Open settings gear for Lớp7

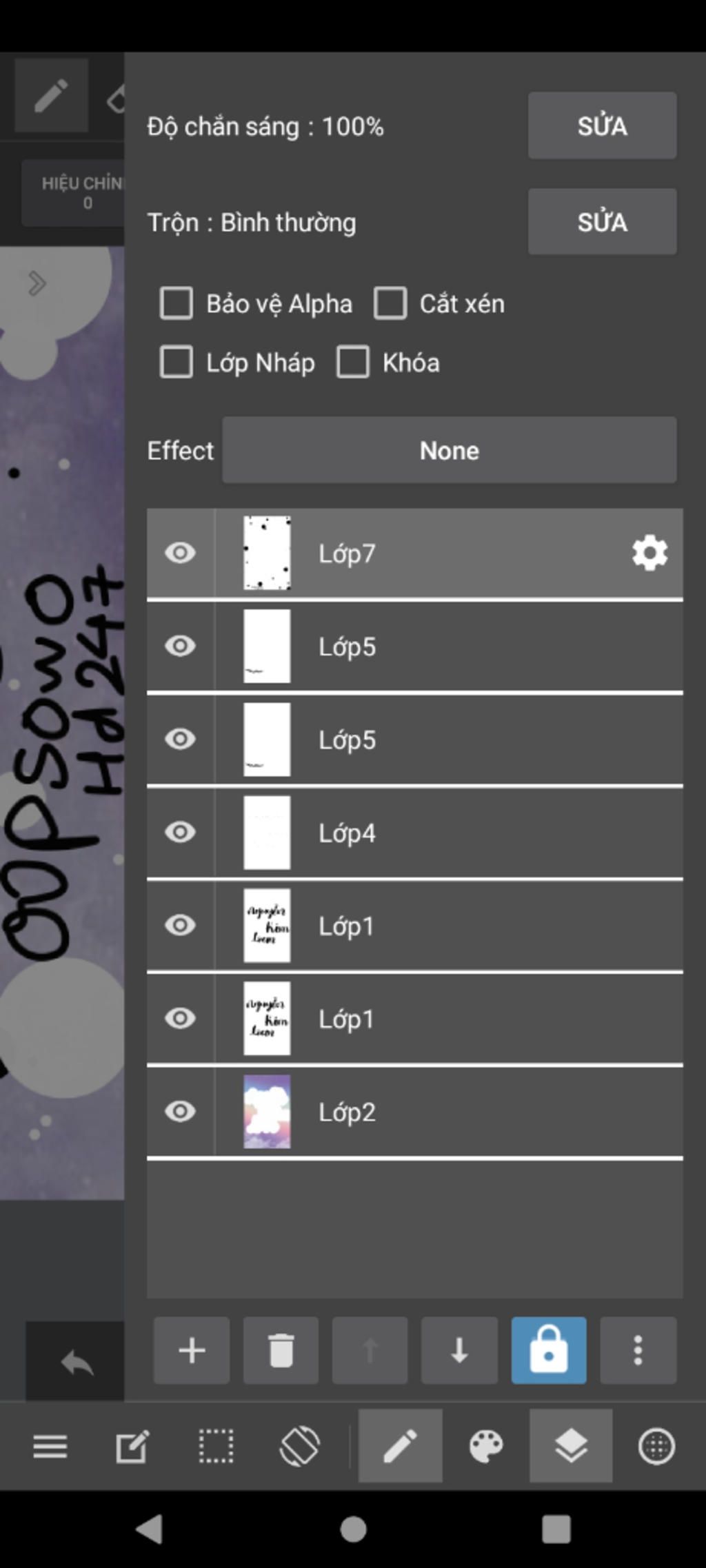click(649, 553)
